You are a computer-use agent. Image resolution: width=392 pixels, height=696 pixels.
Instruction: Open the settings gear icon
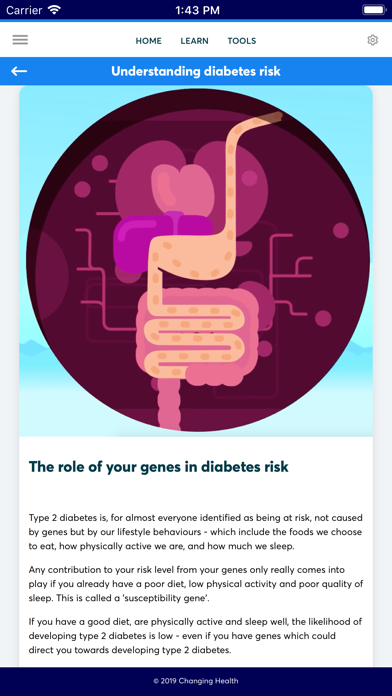372,40
